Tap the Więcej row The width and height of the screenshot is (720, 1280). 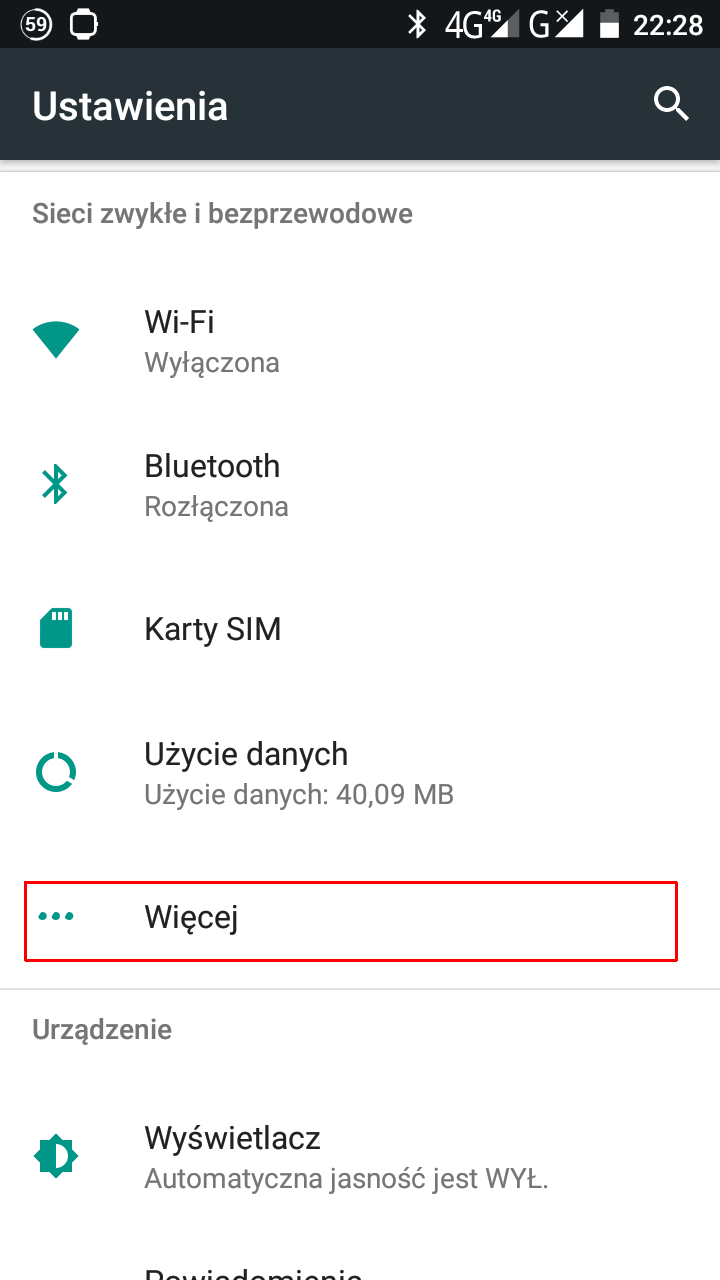click(x=350, y=917)
